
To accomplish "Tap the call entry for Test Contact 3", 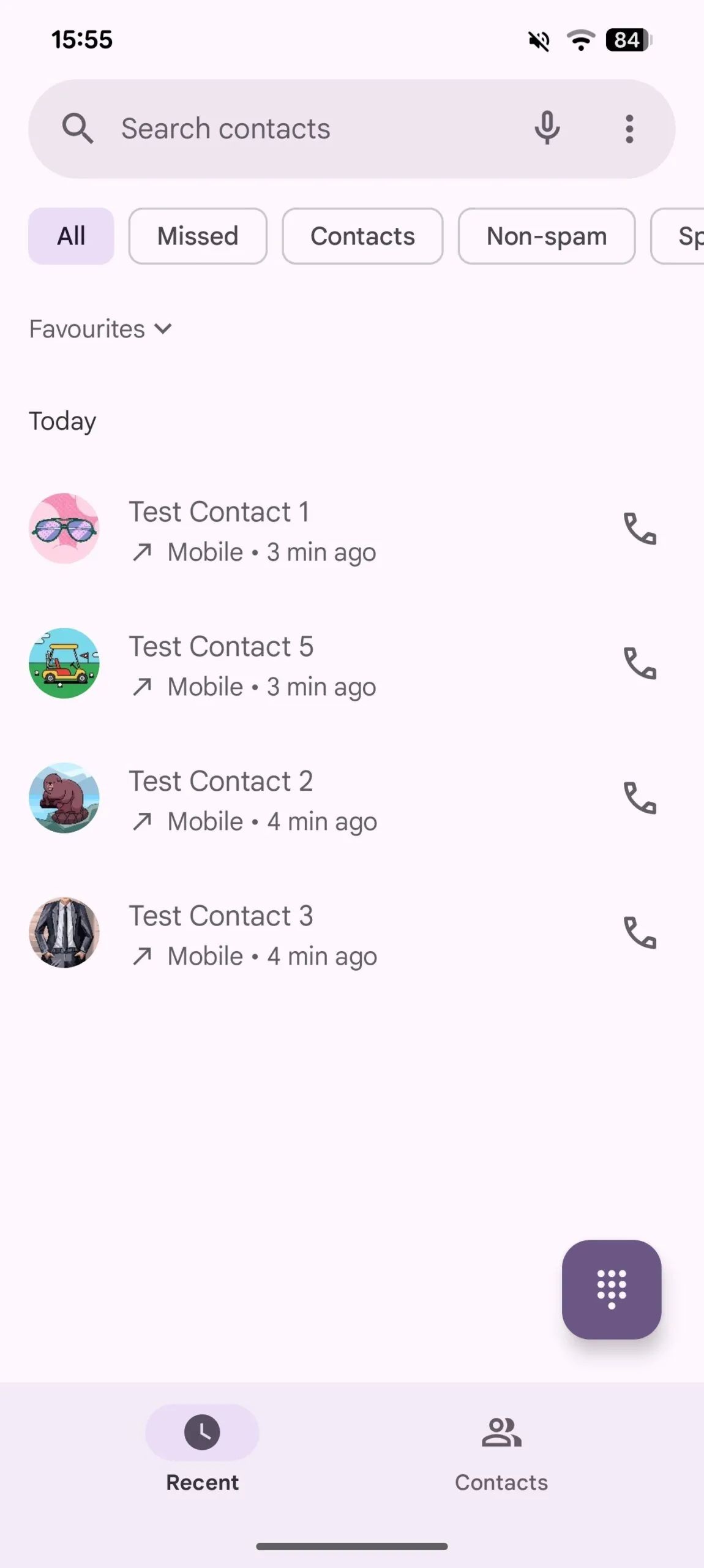I will (245, 933).
